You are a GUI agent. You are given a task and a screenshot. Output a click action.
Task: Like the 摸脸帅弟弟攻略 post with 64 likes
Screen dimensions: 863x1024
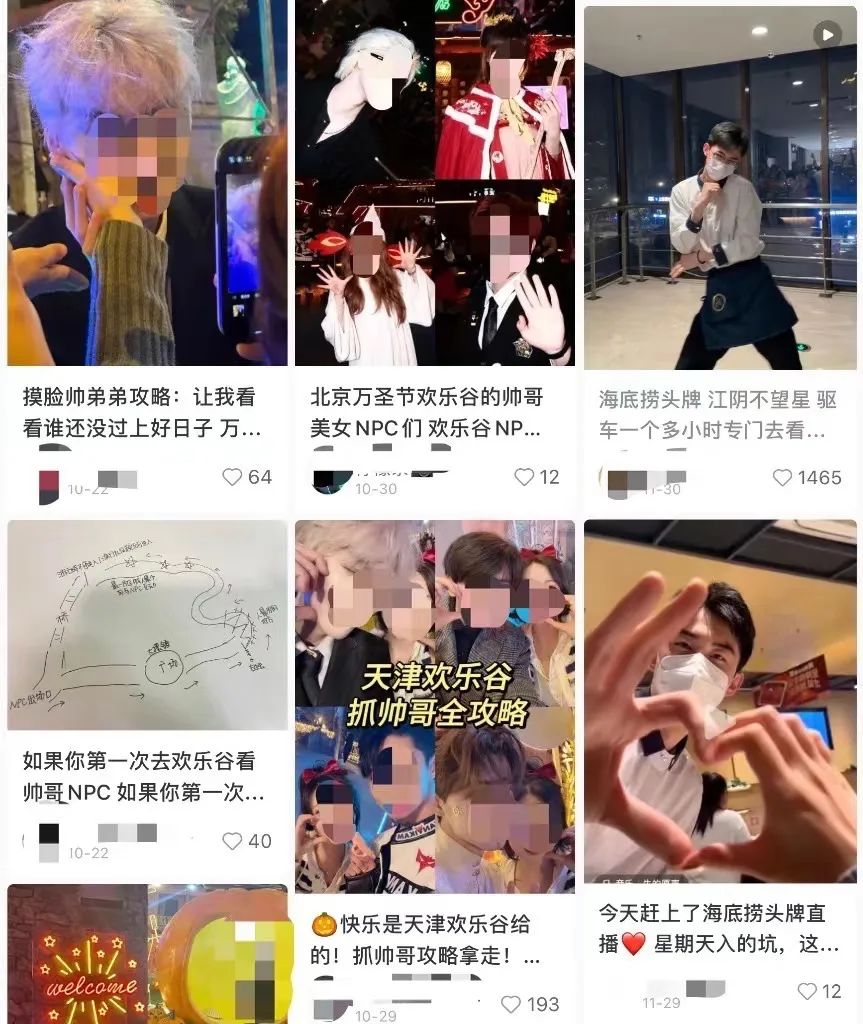coord(233,477)
